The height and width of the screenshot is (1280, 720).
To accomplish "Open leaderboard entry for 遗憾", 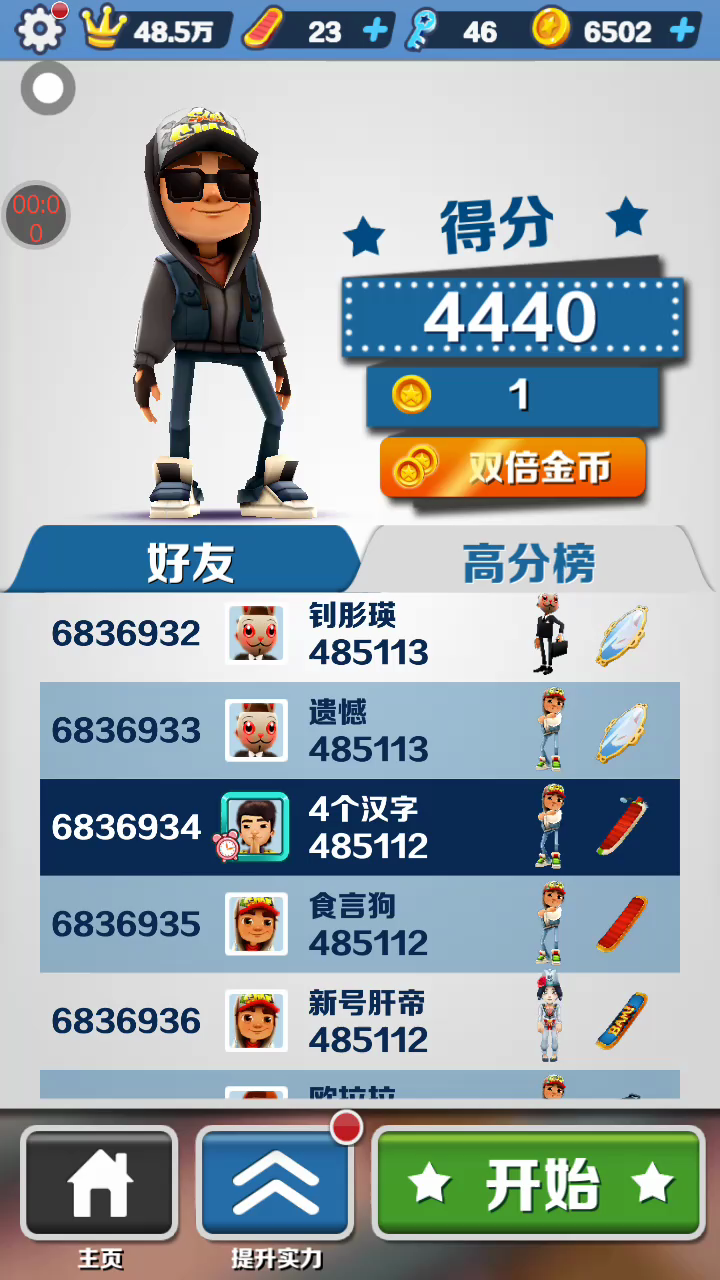I will pyautogui.click(x=360, y=730).
